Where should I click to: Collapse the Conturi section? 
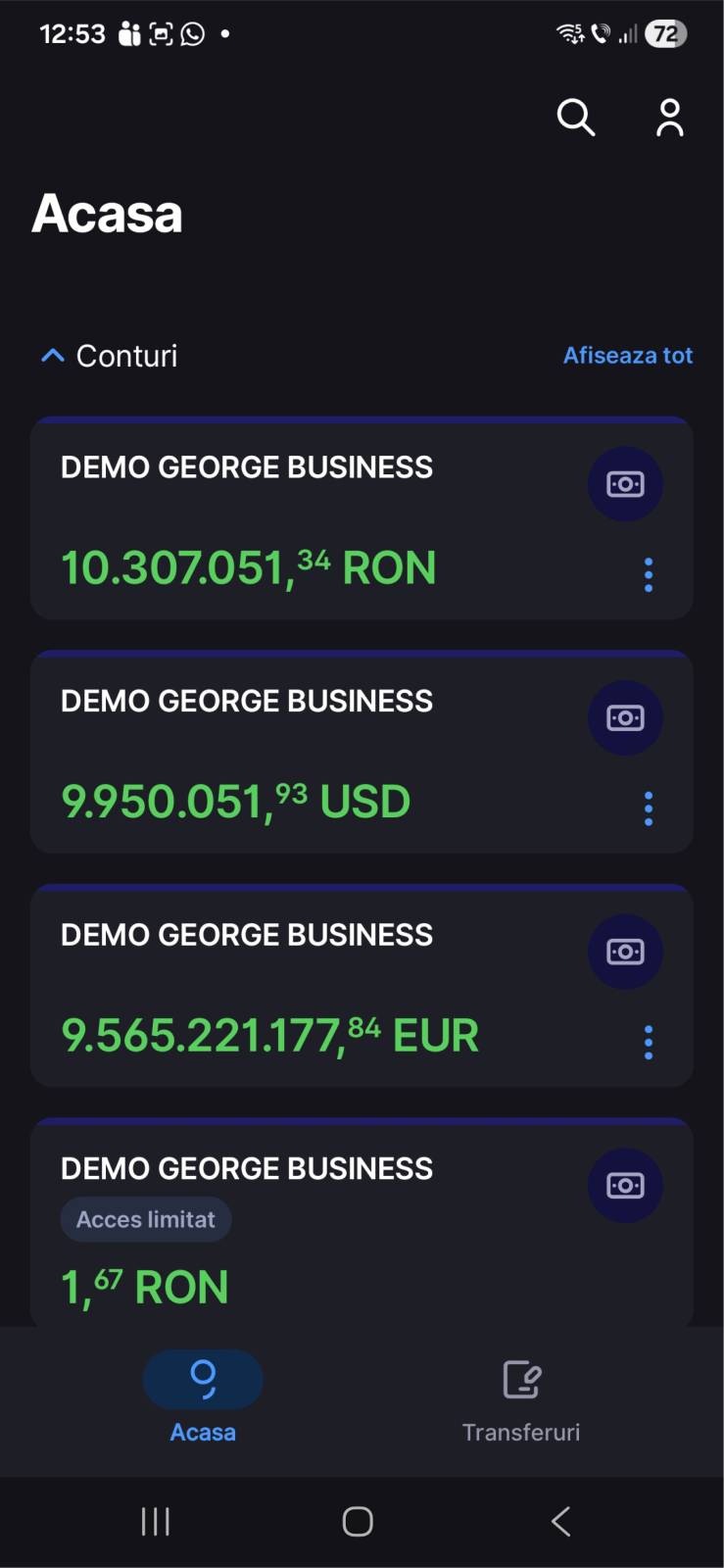tap(52, 355)
